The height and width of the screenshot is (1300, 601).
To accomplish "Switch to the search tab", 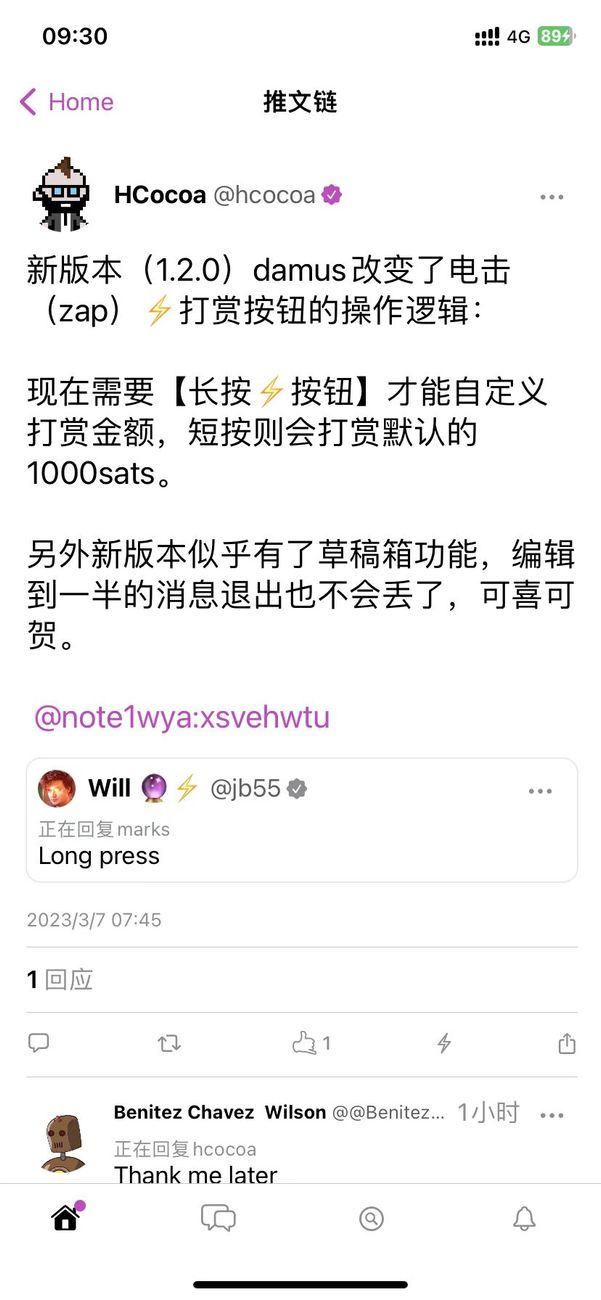I will [x=371, y=1218].
